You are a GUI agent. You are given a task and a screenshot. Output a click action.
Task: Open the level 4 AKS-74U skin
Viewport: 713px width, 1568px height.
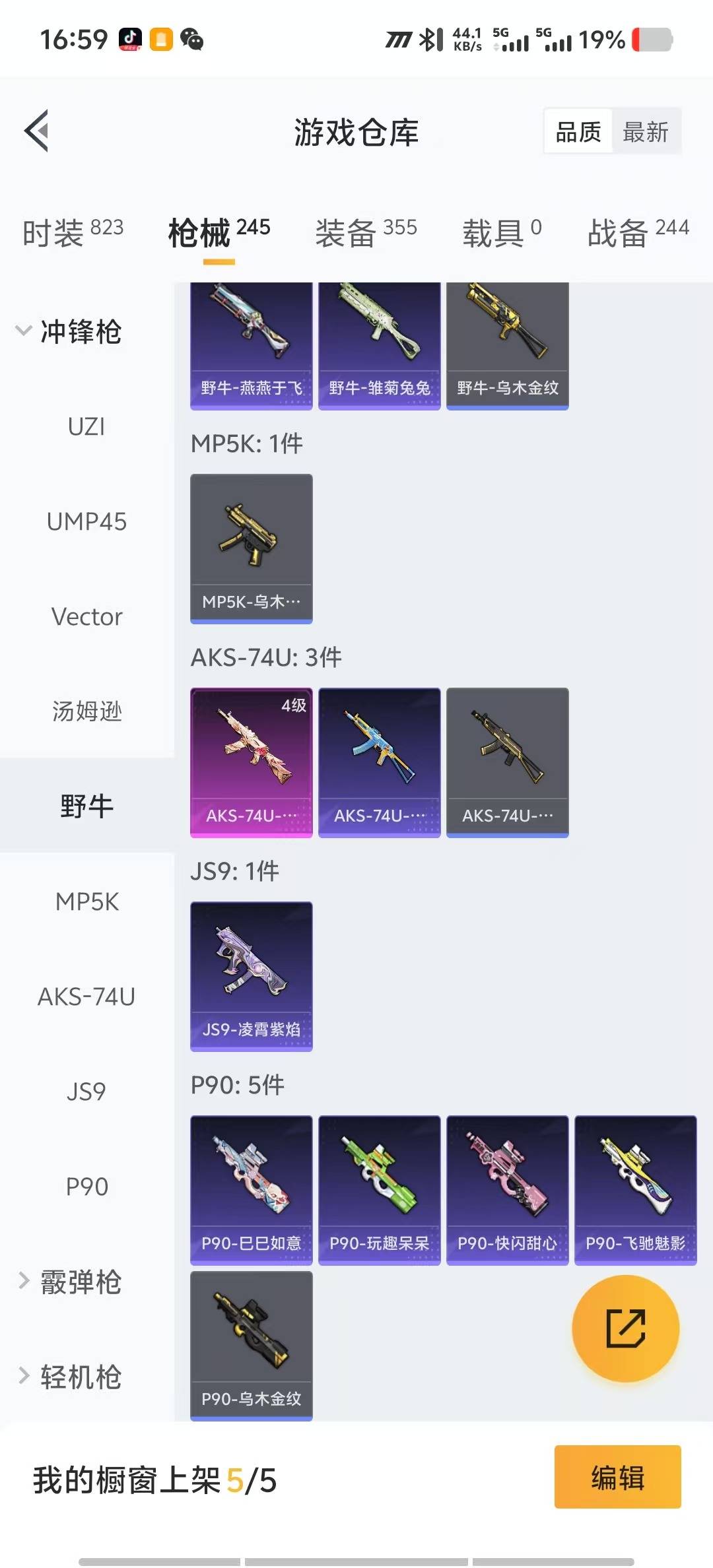click(251, 762)
